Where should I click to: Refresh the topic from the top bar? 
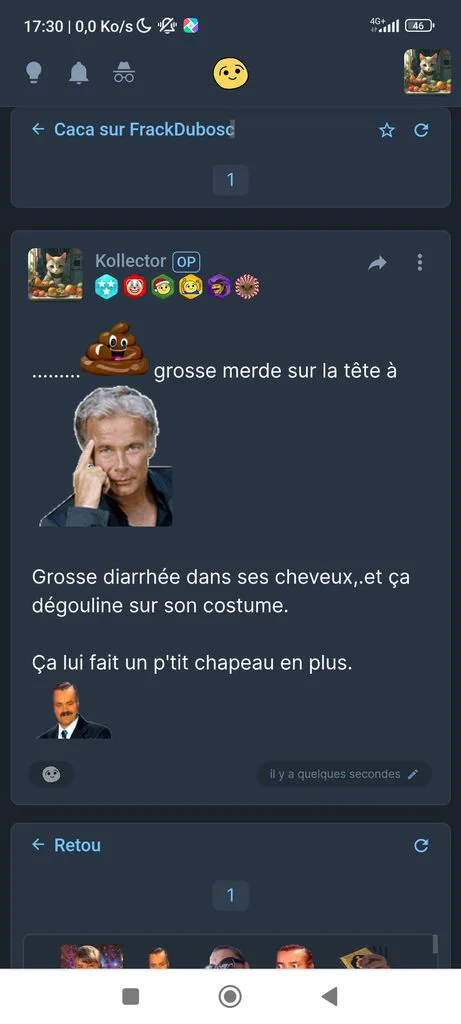click(x=421, y=131)
